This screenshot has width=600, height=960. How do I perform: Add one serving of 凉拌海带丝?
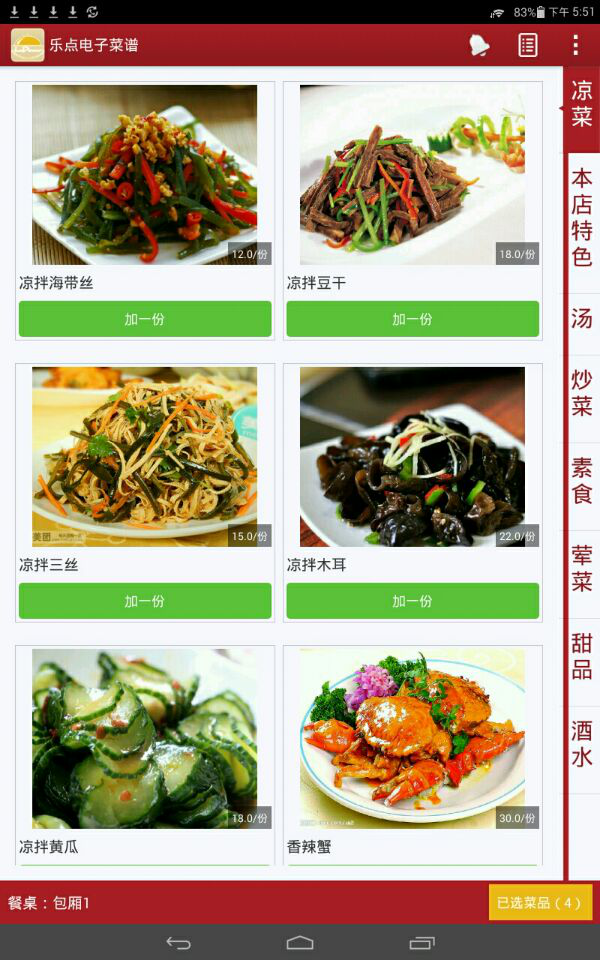click(145, 319)
